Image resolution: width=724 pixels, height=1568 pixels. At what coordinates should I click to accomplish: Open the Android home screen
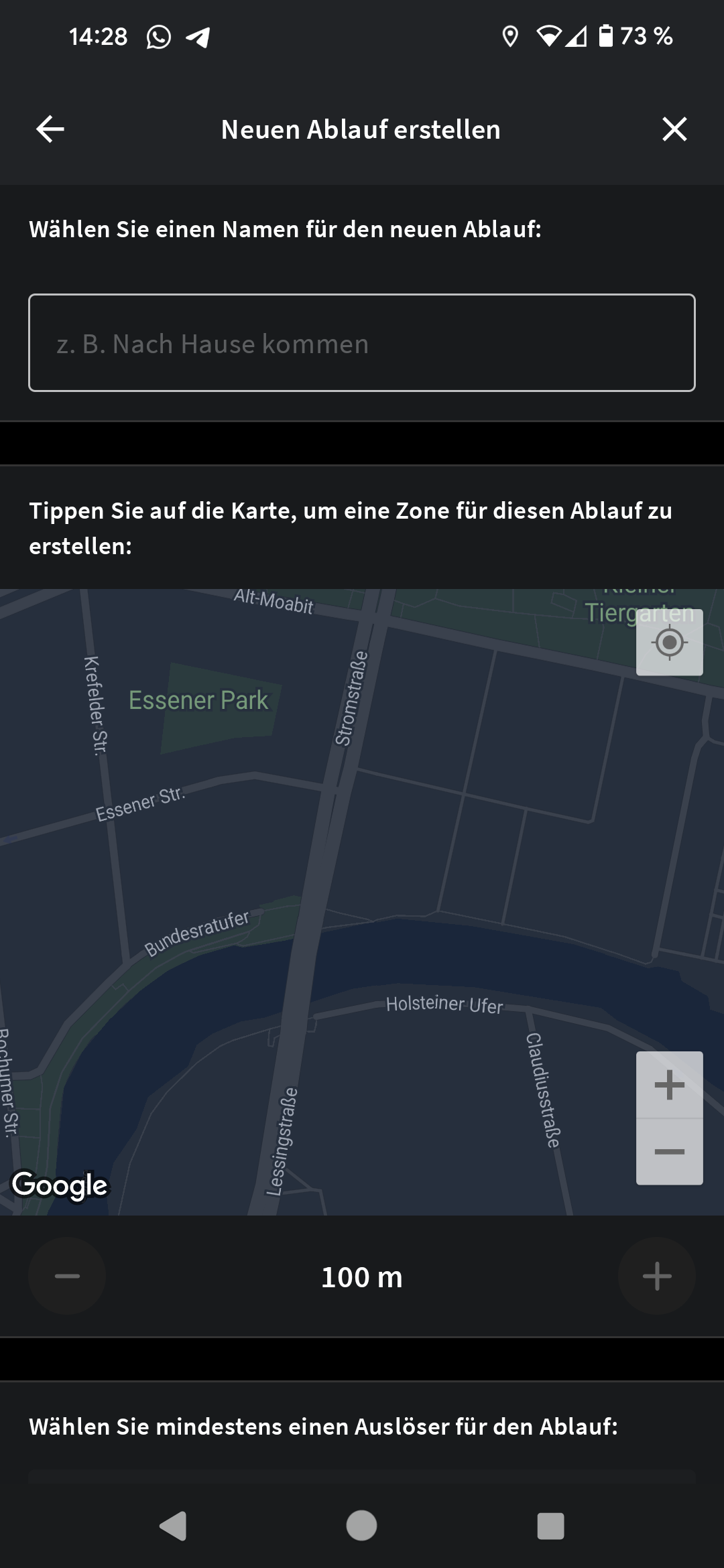(x=362, y=1526)
